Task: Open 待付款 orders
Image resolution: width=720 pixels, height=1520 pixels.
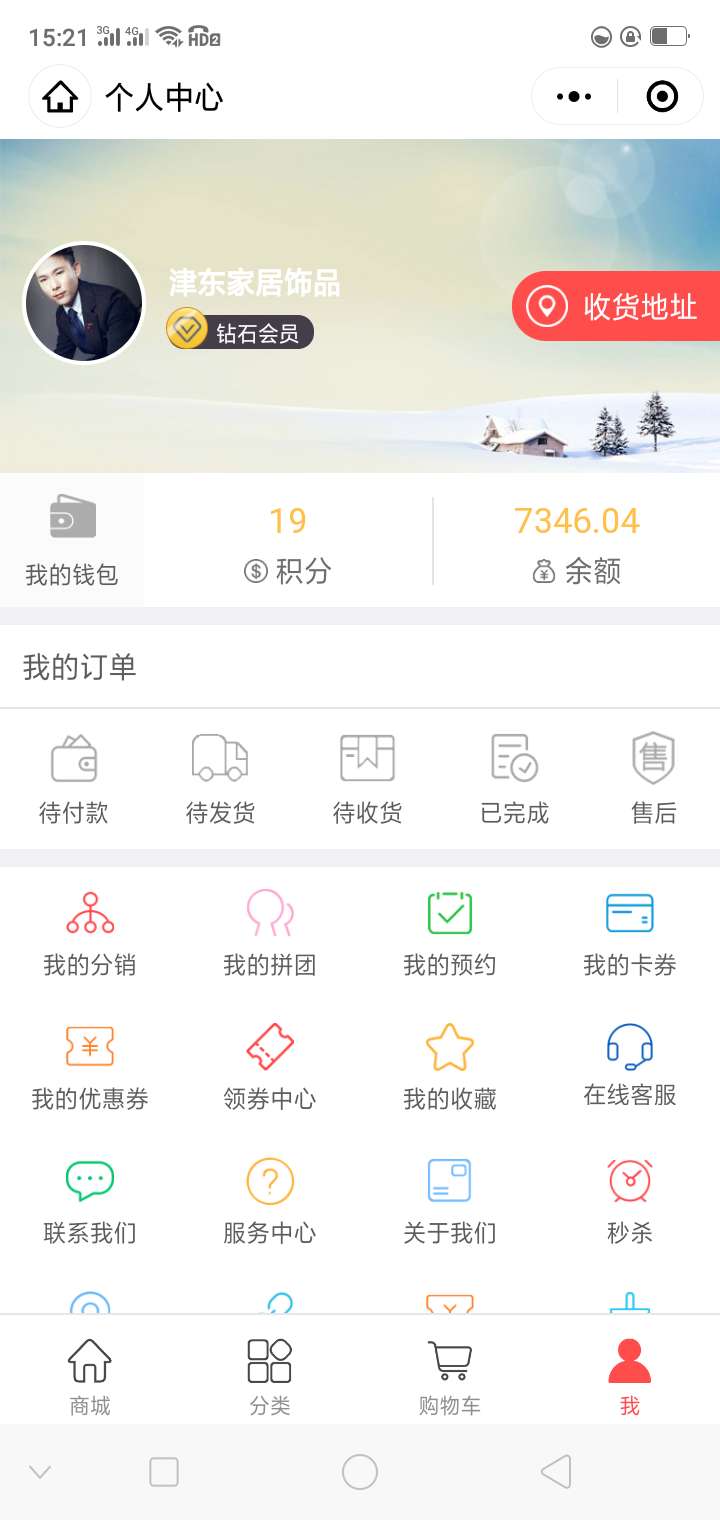Action: point(73,780)
